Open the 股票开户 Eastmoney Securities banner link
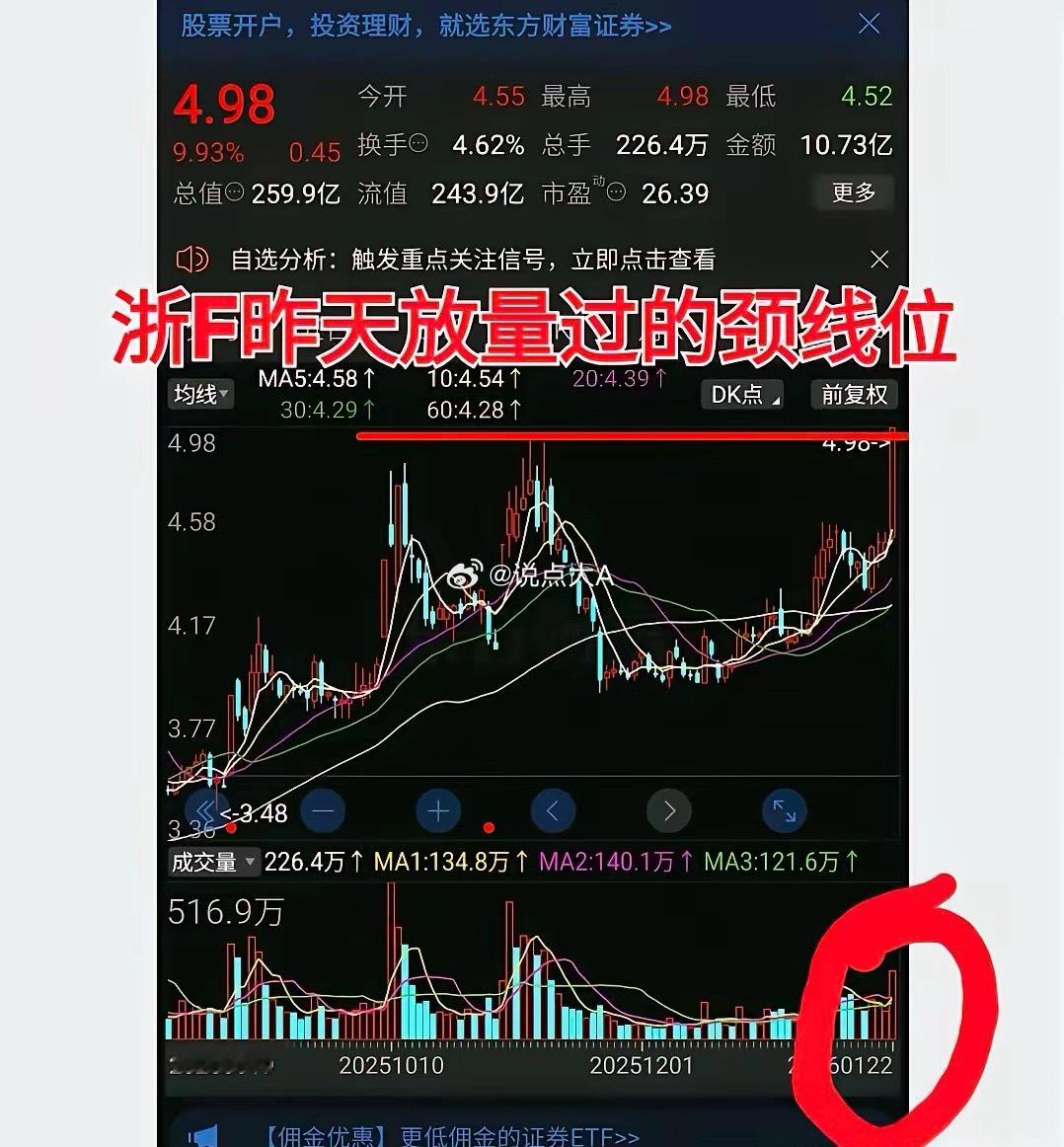Screen dimensions: 1064x1147 [424, 25]
